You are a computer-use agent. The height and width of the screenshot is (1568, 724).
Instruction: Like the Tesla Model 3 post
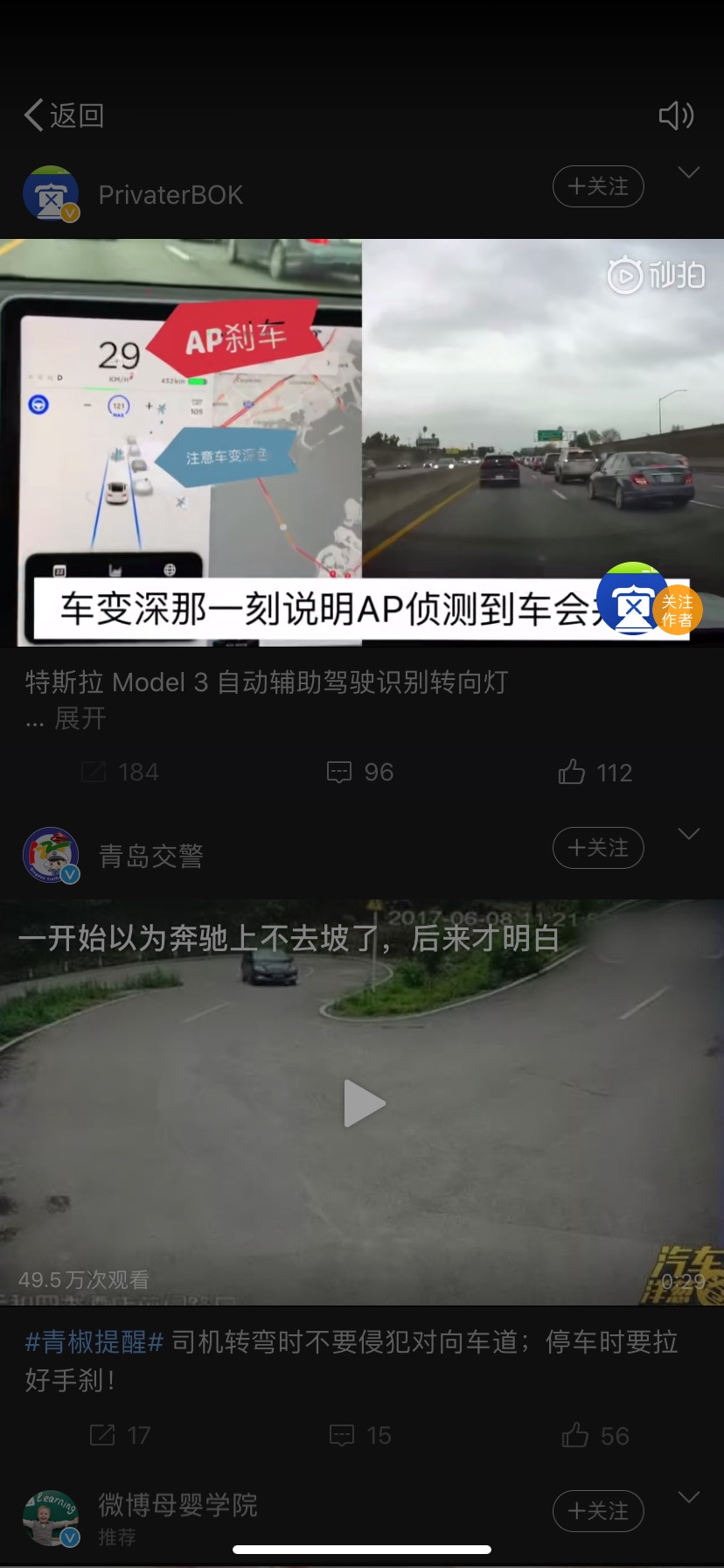594,772
